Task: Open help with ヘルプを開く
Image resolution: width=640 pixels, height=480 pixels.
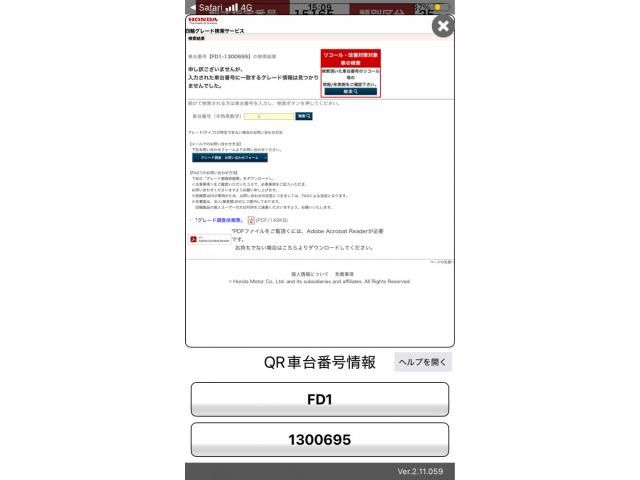Action: click(423, 362)
